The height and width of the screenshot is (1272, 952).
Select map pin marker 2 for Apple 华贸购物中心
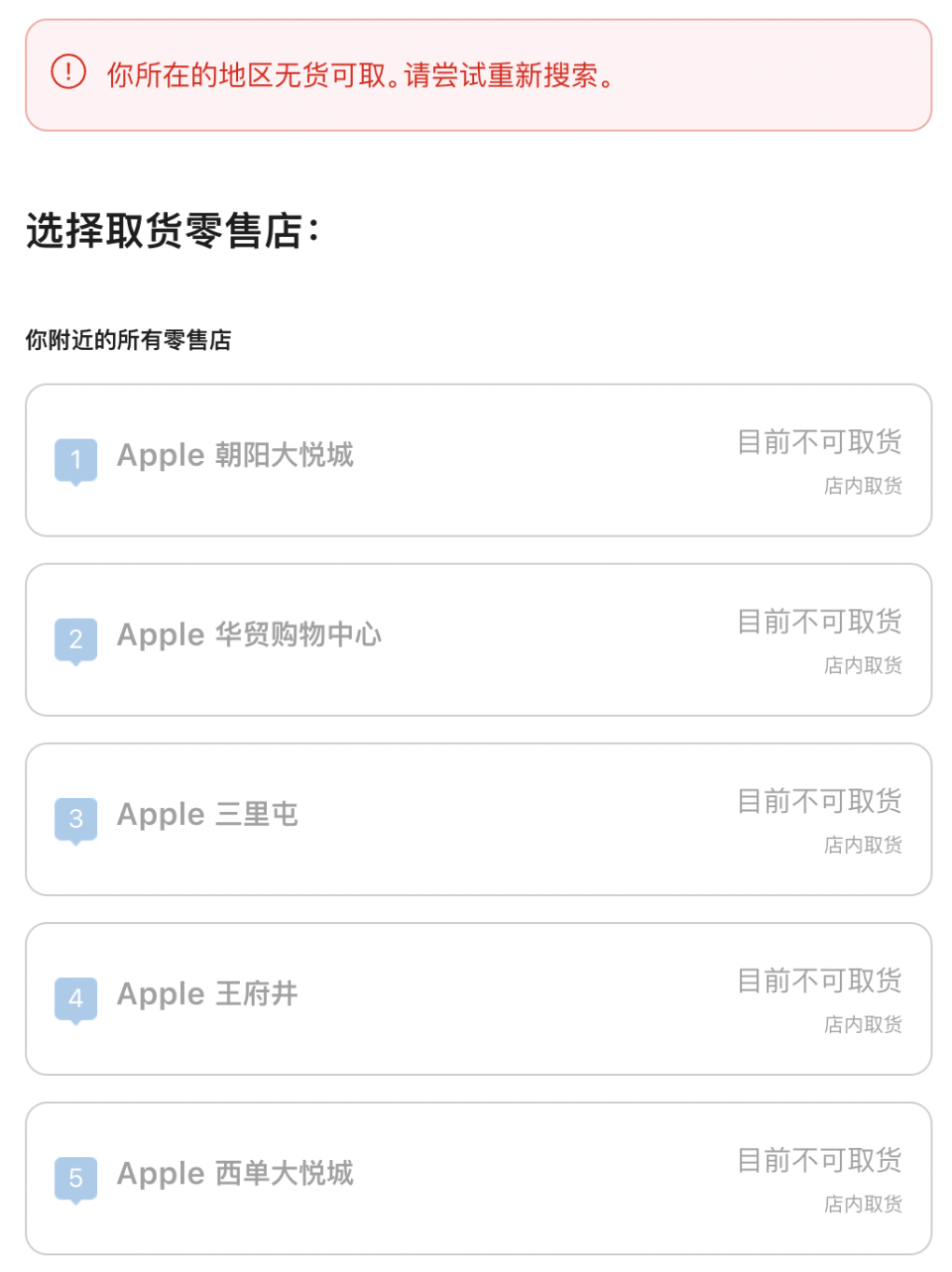[x=75, y=638]
